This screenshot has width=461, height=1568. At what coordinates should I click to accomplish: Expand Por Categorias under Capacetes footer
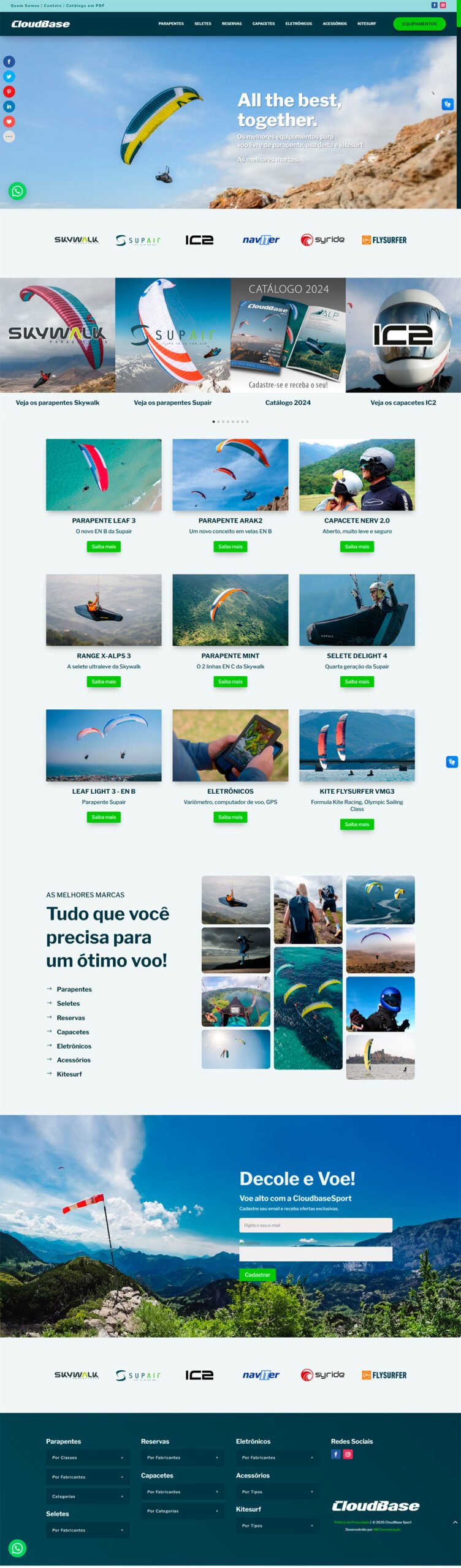pos(183,1511)
